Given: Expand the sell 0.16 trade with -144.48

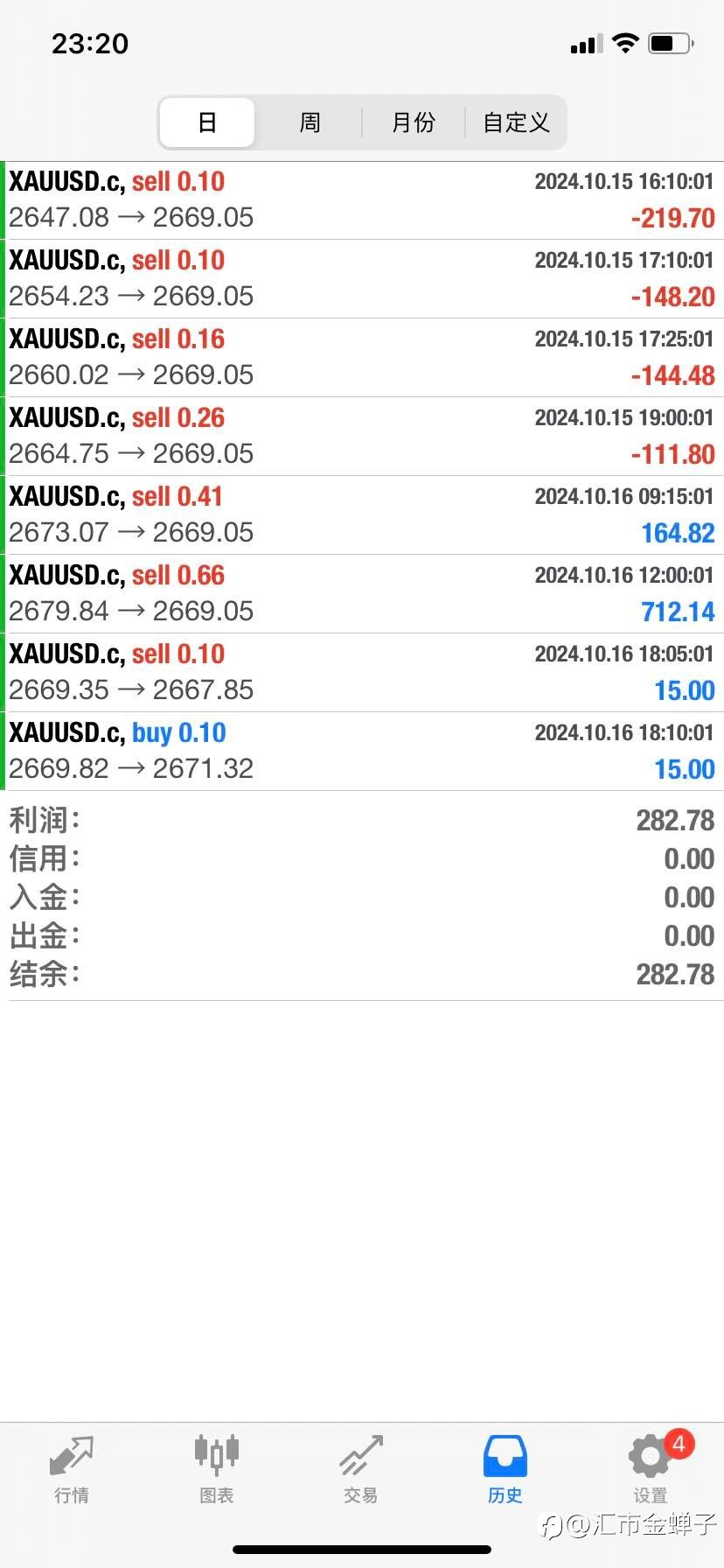Looking at the screenshot, I should [362, 358].
